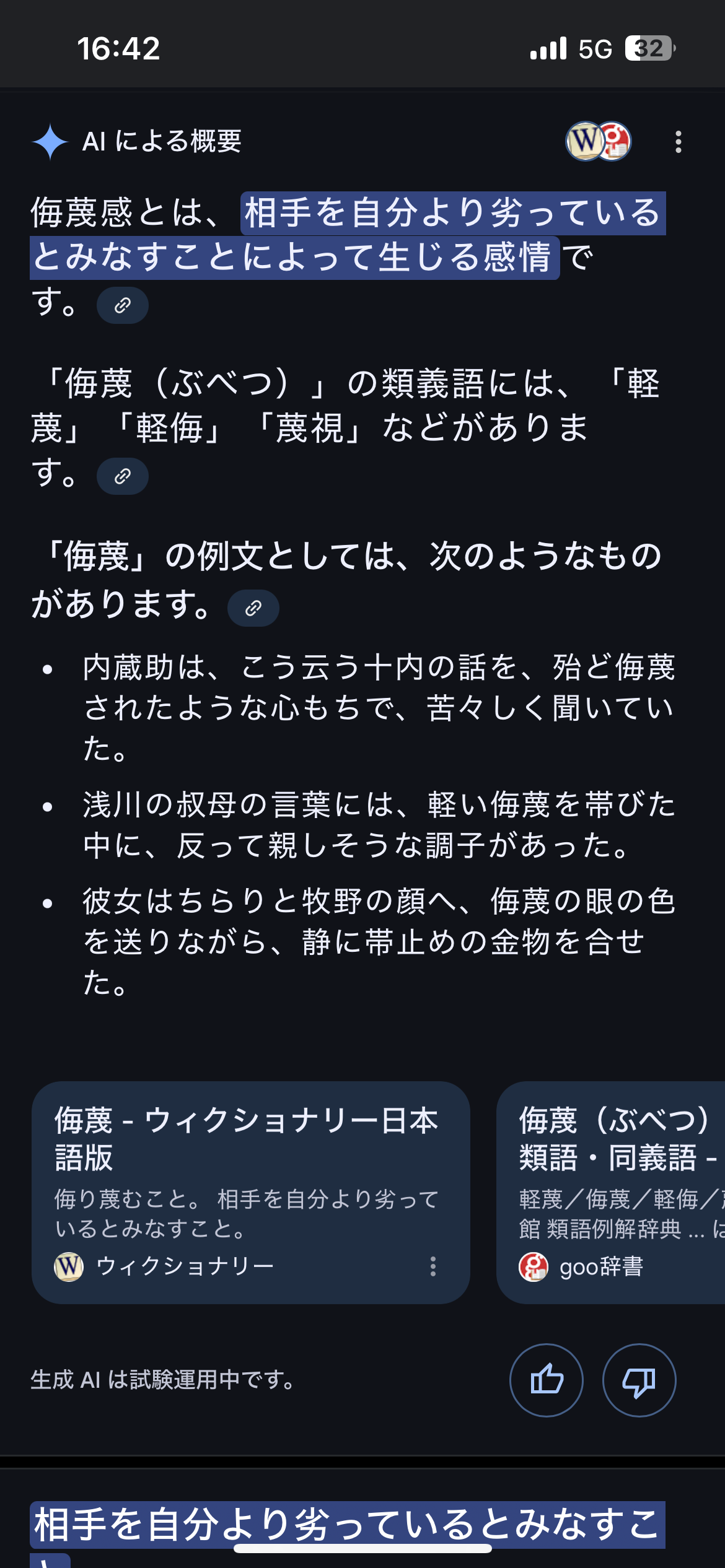Open the link chip after the 侮蔑感 definition

(x=123, y=305)
